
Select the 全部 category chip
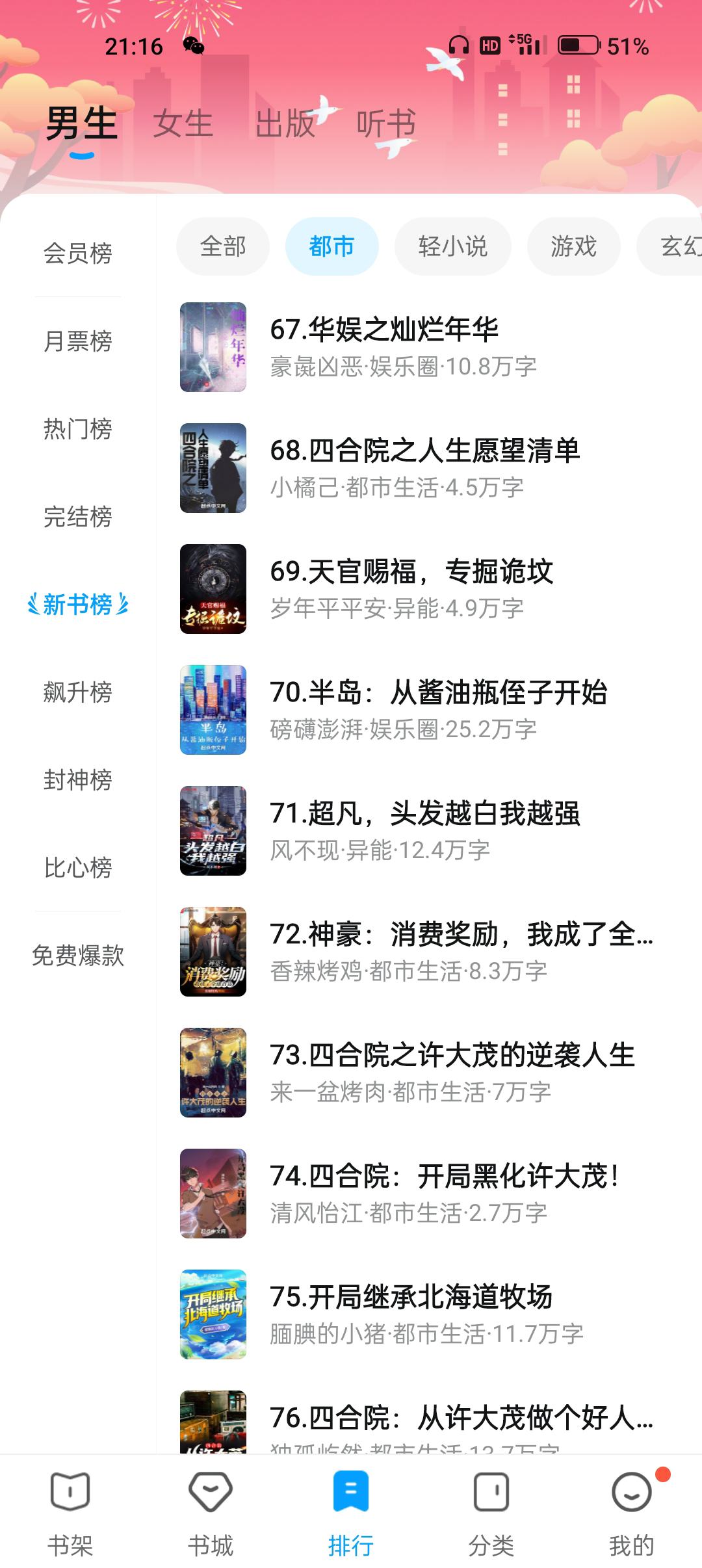(223, 246)
